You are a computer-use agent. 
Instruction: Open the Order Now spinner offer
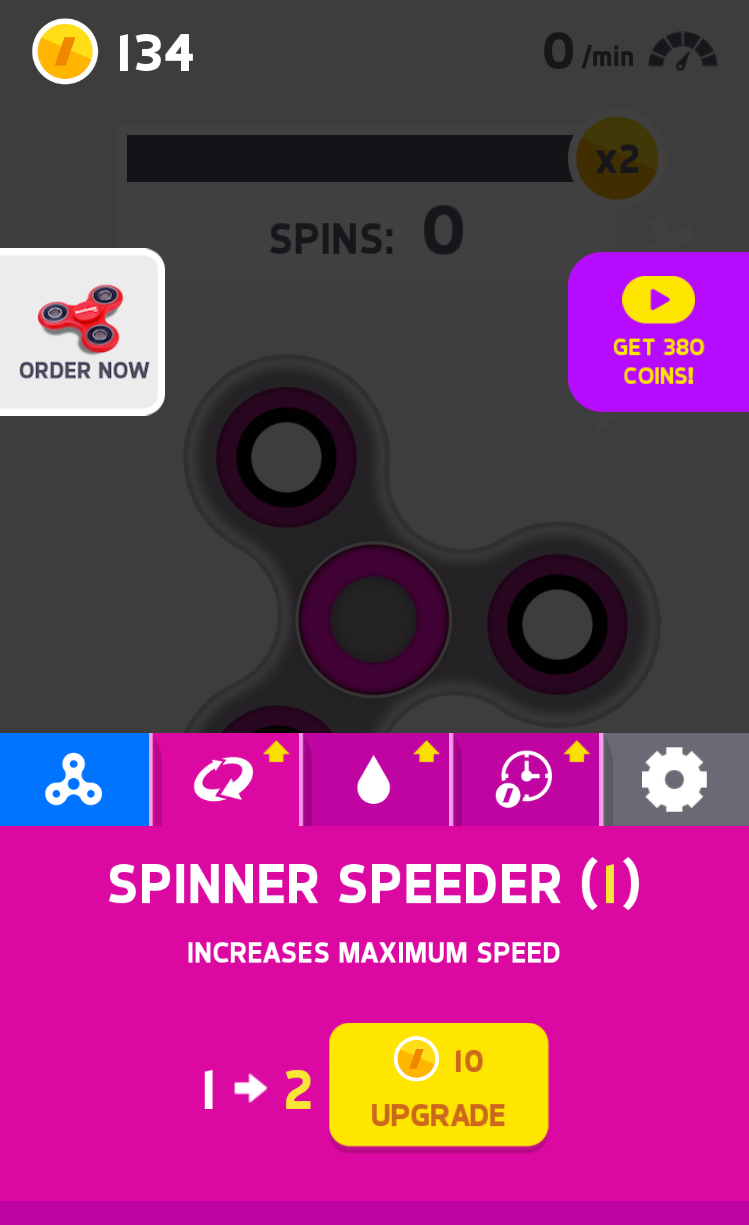click(x=82, y=332)
